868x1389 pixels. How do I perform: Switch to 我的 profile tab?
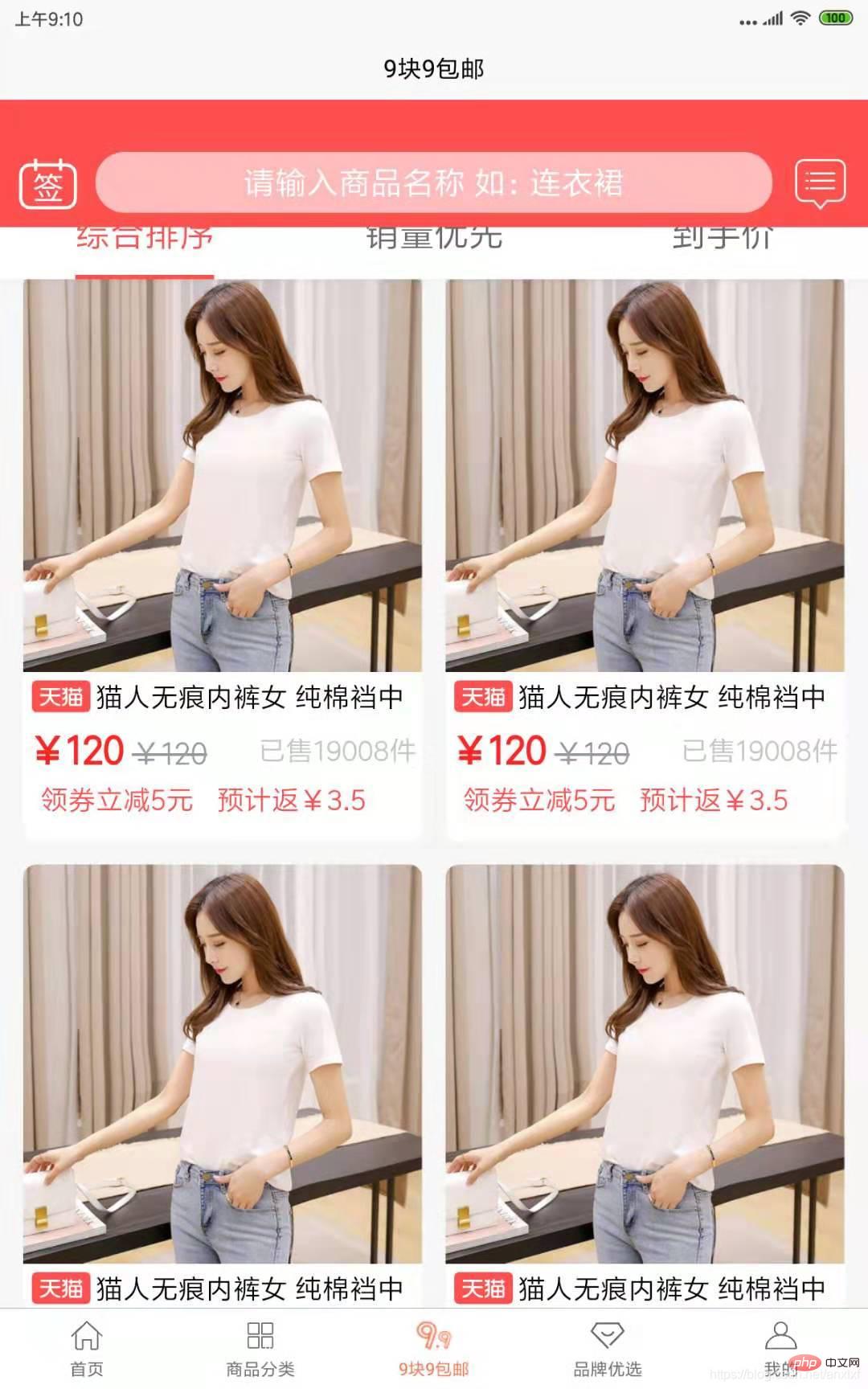(x=780, y=1350)
